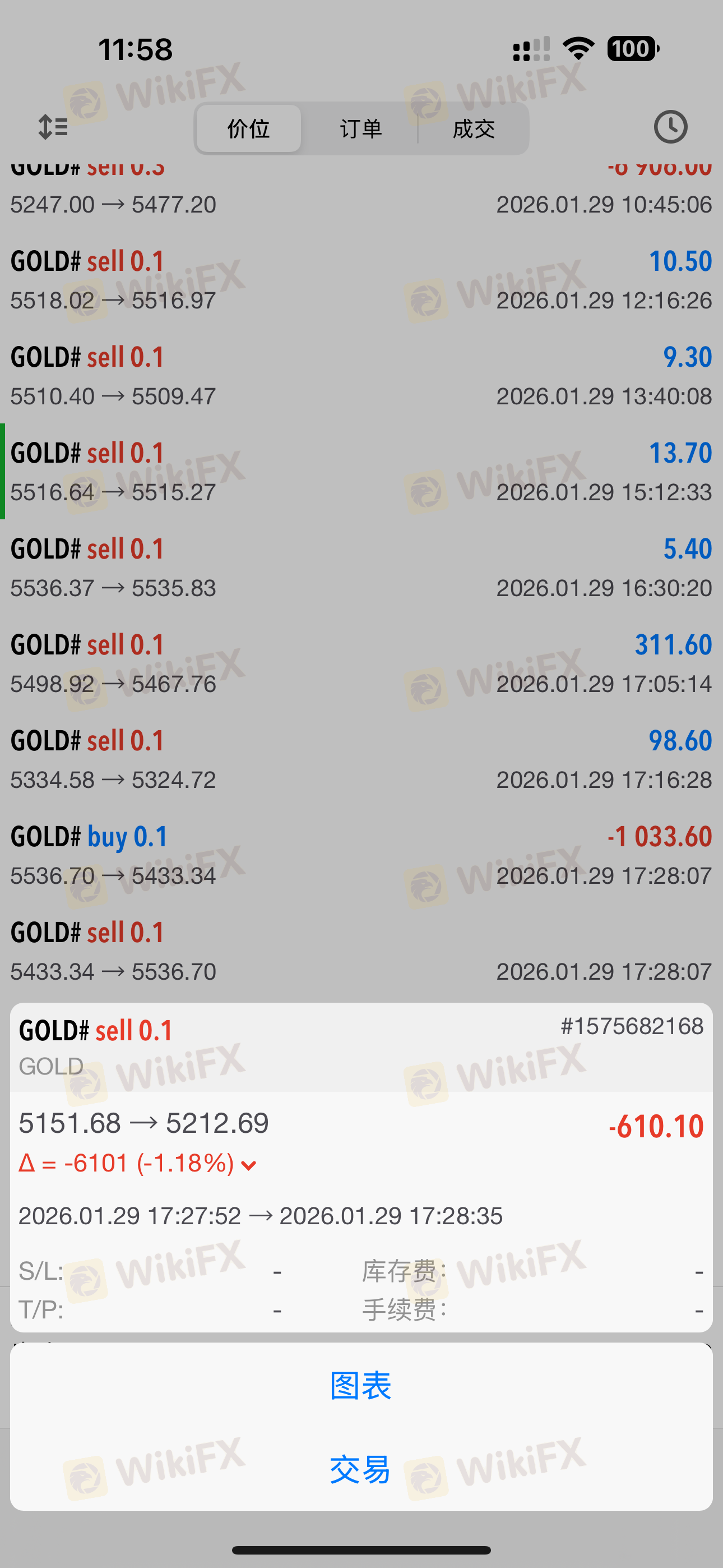This screenshot has width=723, height=1568.
Task: Select 交易 in the action sheet
Action: point(360,1469)
